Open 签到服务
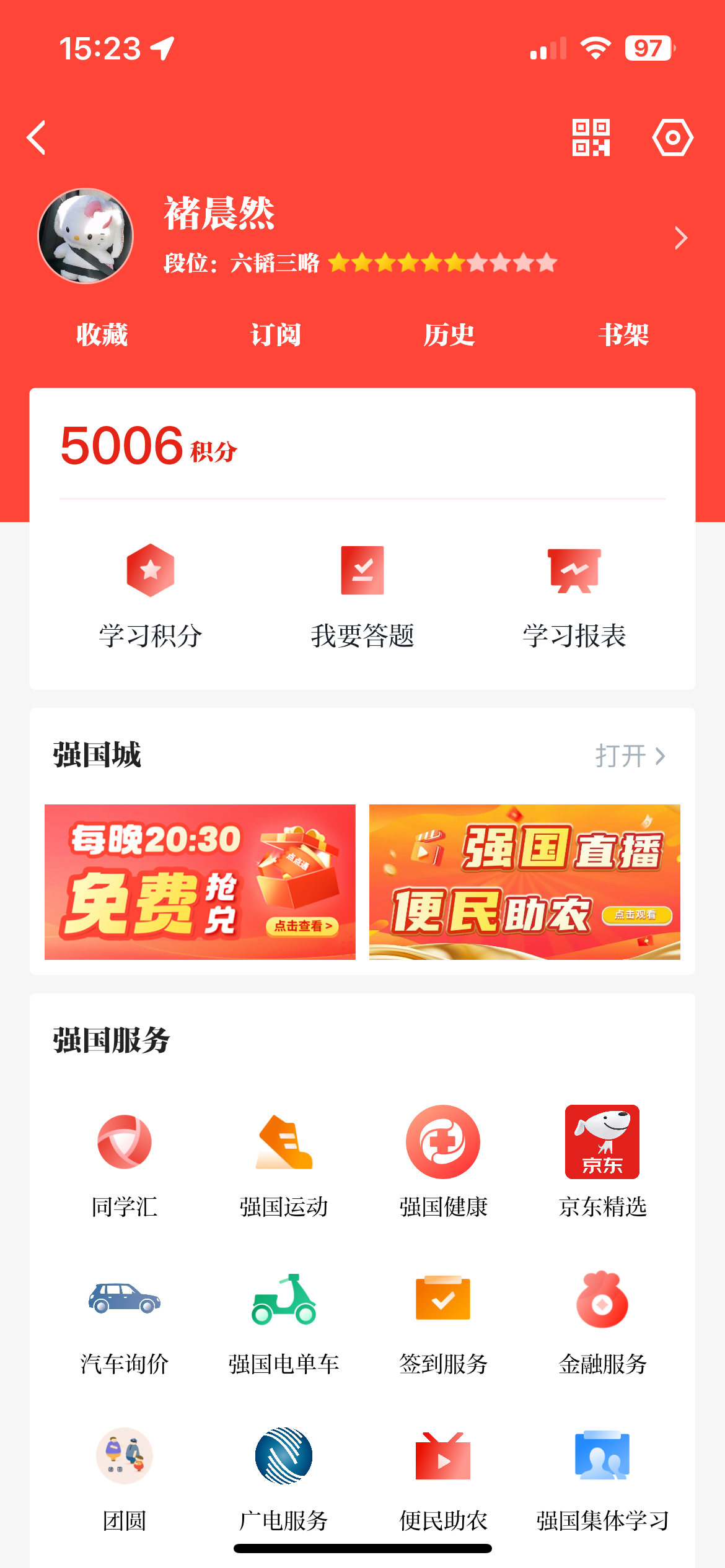The image size is (725, 1568). (x=443, y=1318)
